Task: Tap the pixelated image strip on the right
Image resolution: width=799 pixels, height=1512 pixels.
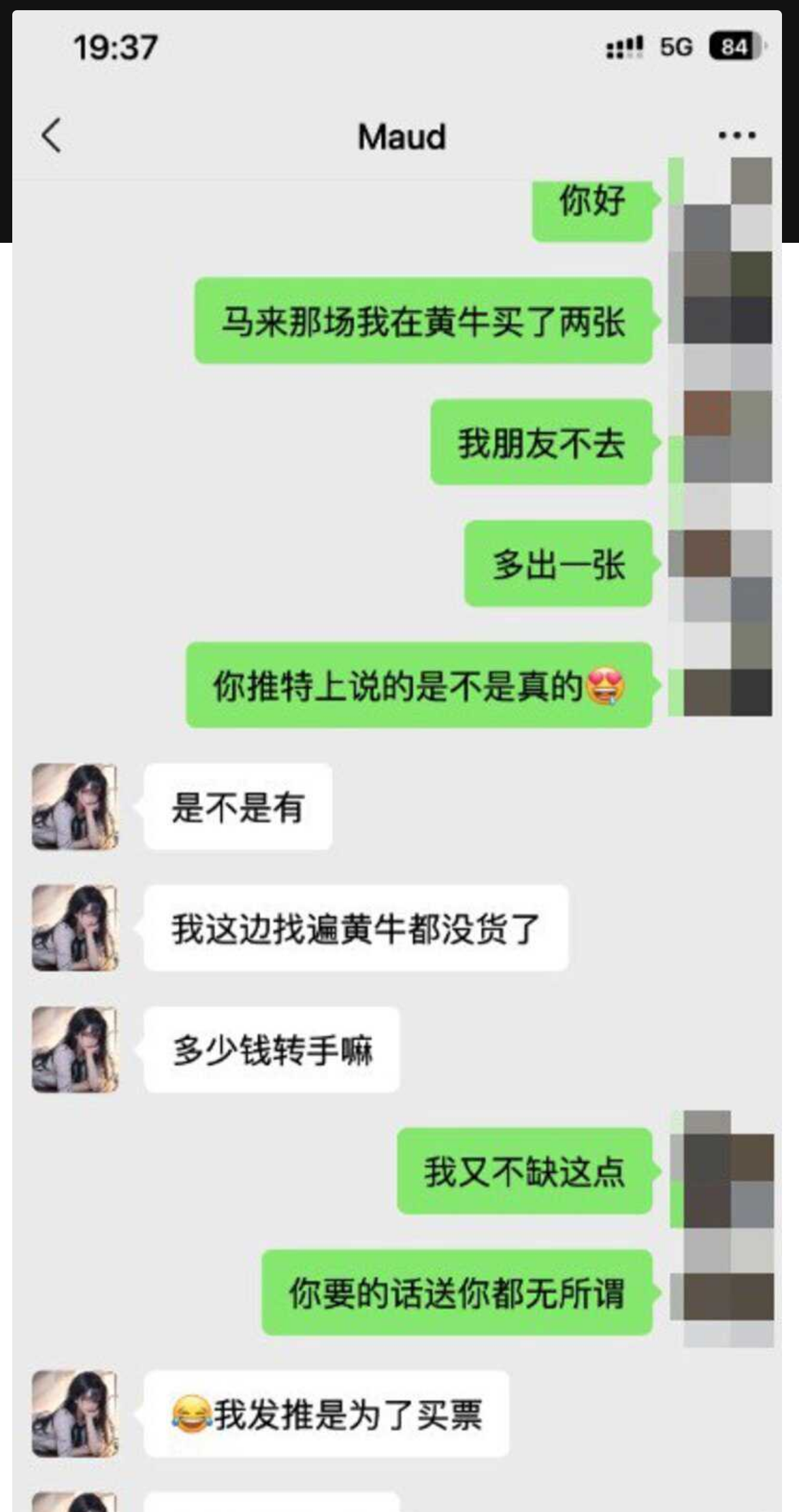Action: point(718,442)
